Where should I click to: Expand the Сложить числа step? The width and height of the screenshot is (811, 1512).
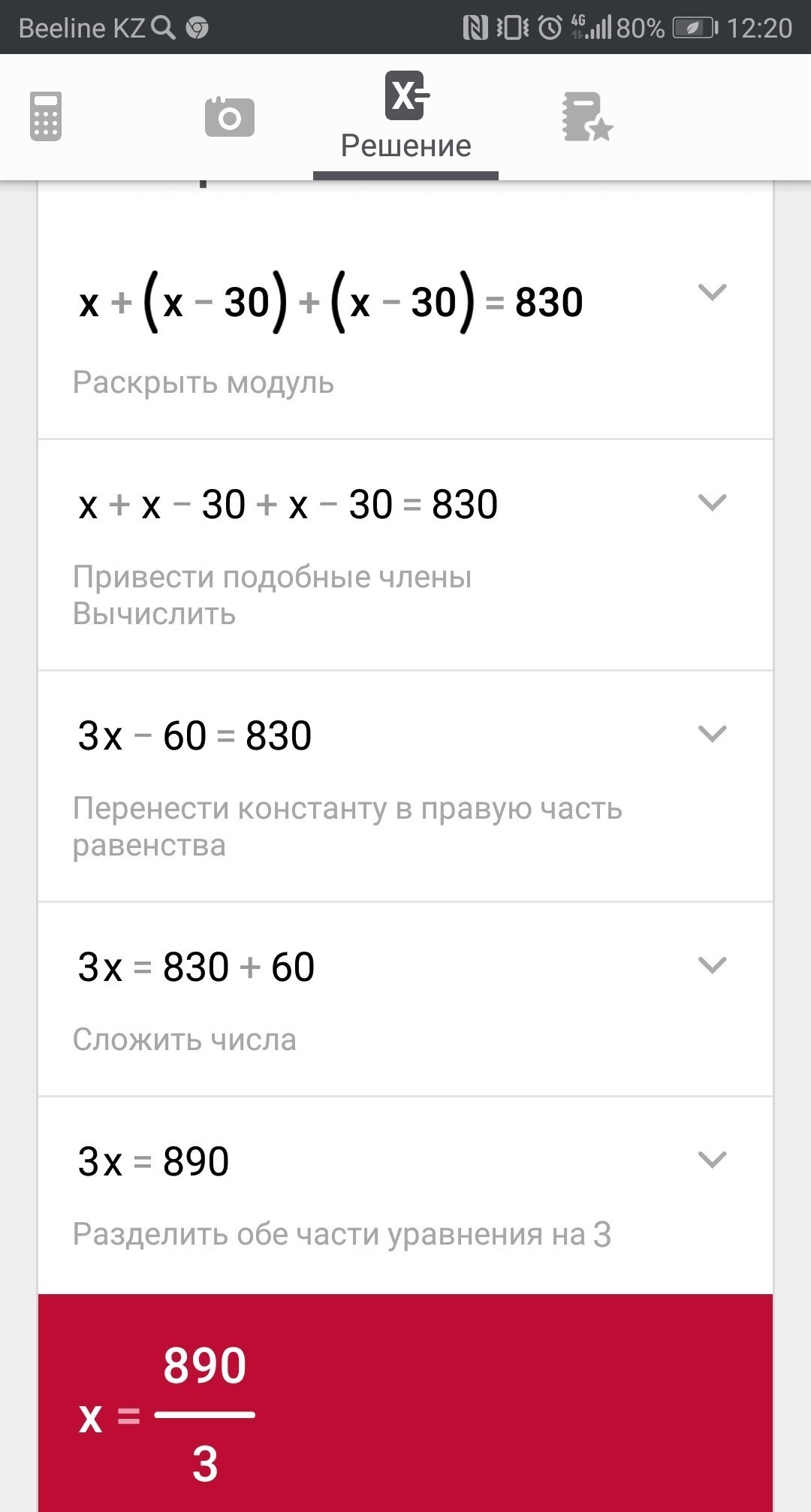coord(712,964)
